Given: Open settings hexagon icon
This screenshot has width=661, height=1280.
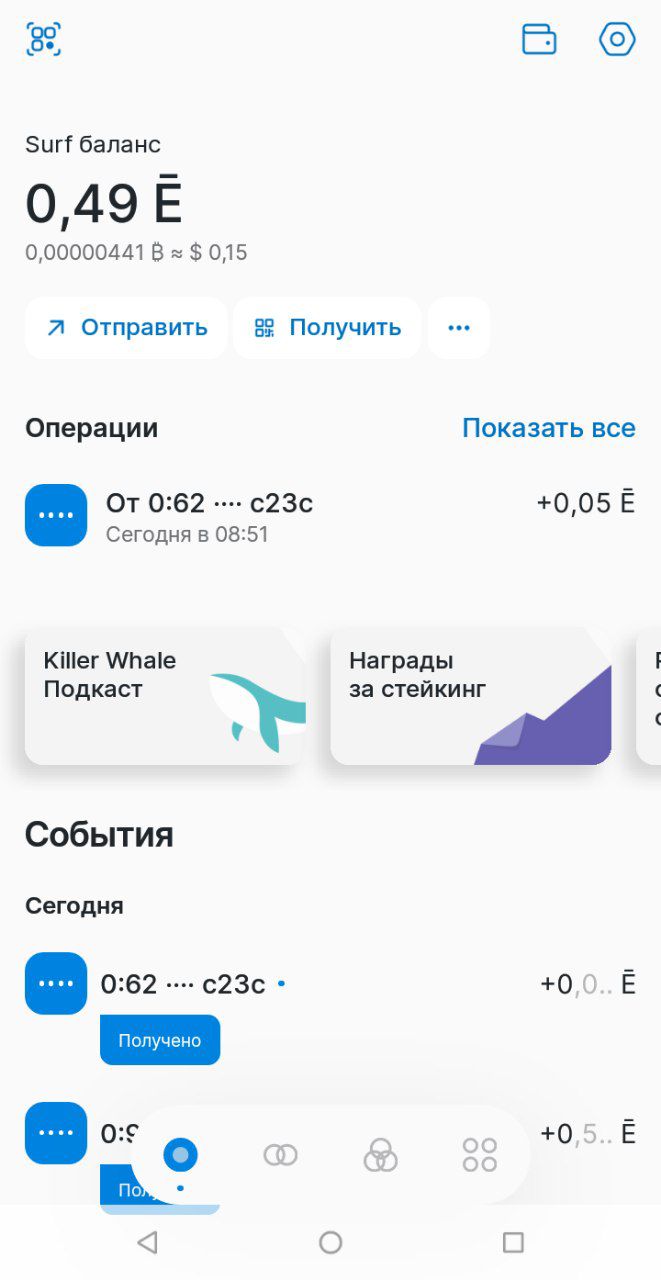Looking at the screenshot, I should pyautogui.click(x=617, y=39).
